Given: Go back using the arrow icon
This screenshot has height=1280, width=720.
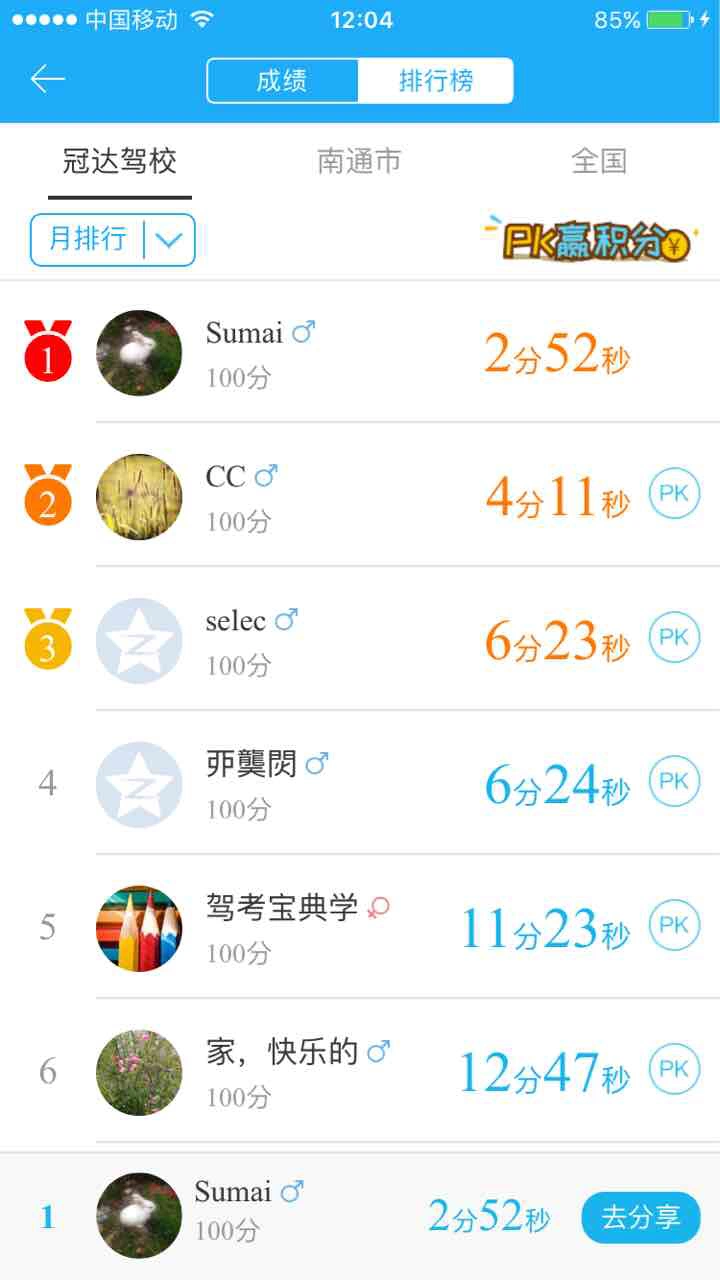Looking at the screenshot, I should (47, 80).
